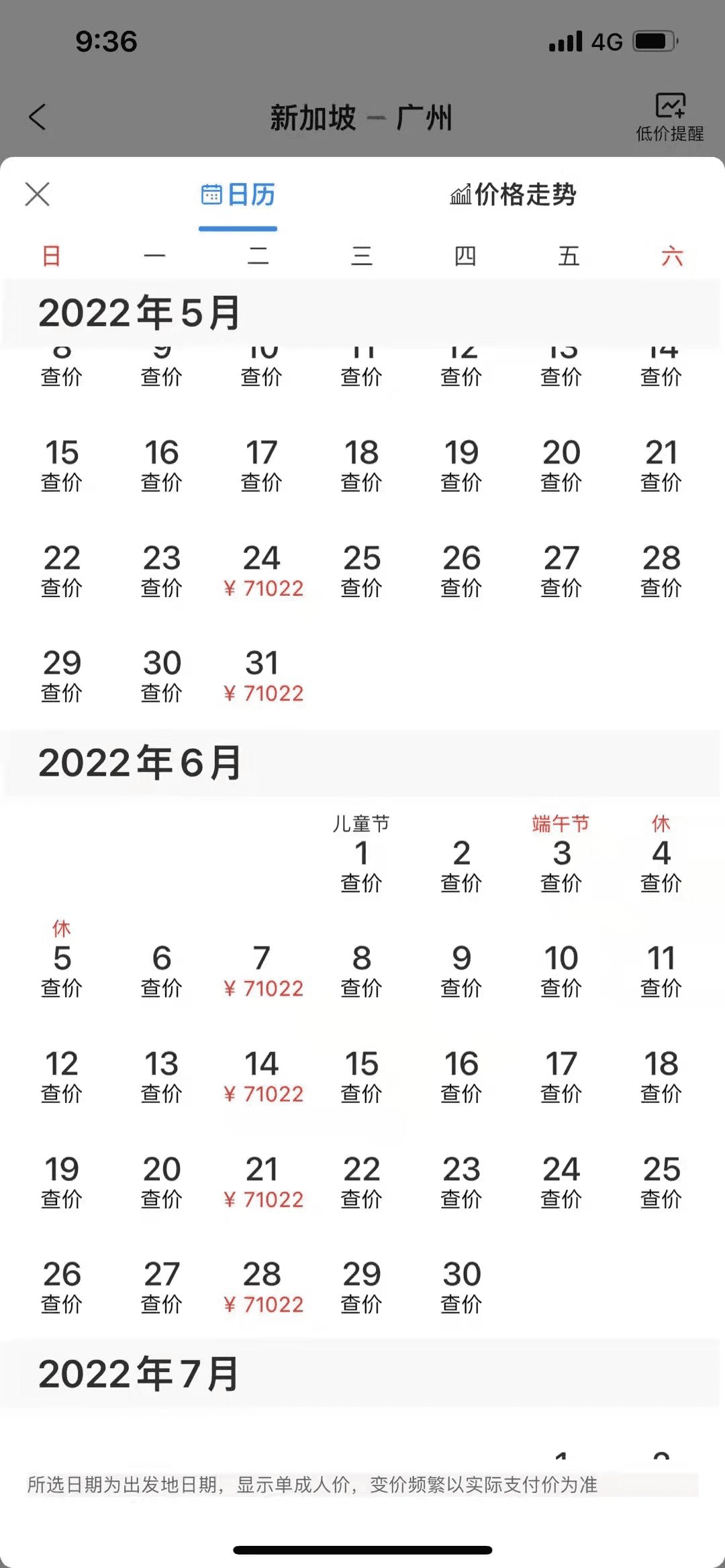This screenshot has width=725, height=1568.
Task: Close the calendar sheet with the X
Action: pos(38,195)
